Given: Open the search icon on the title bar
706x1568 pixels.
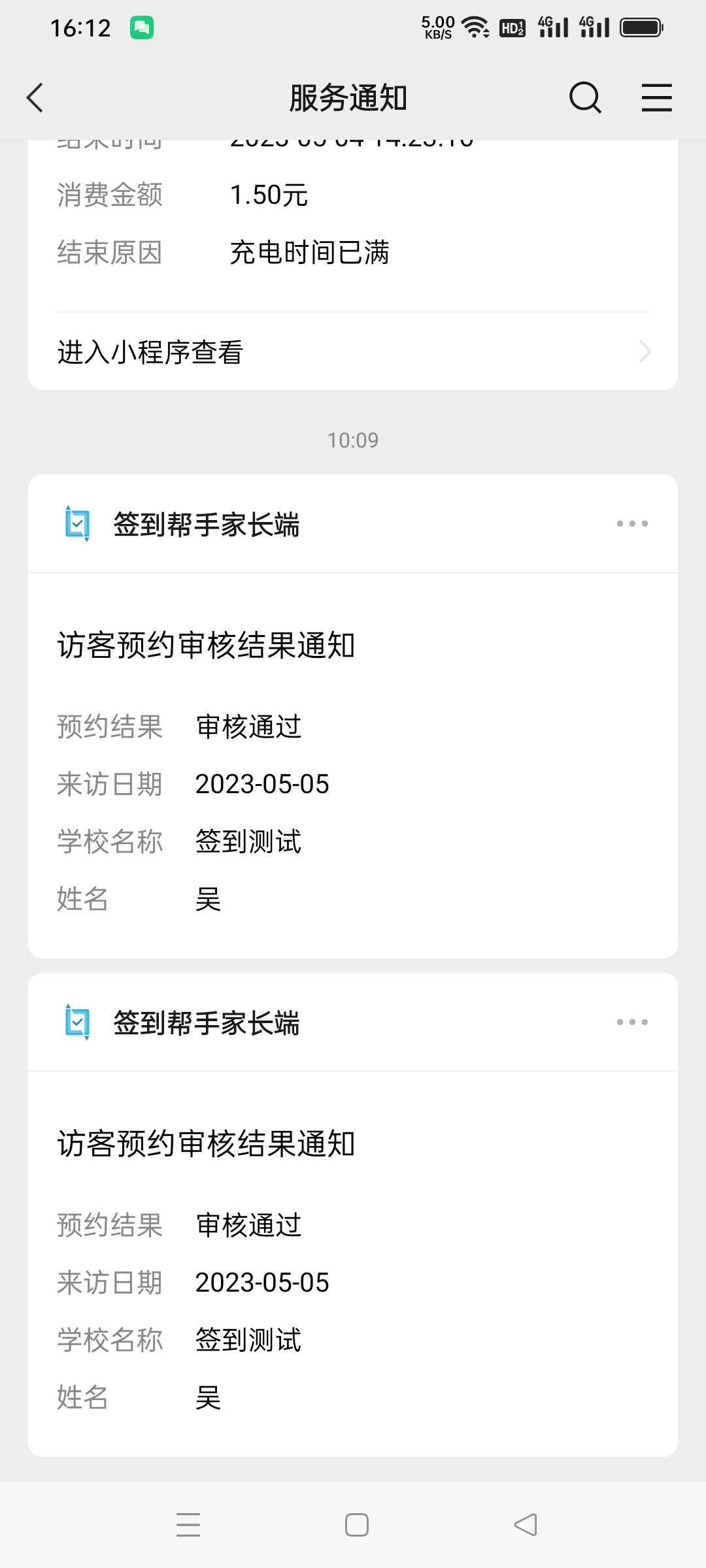Looking at the screenshot, I should pyautogui.click(x=584, y=98).
